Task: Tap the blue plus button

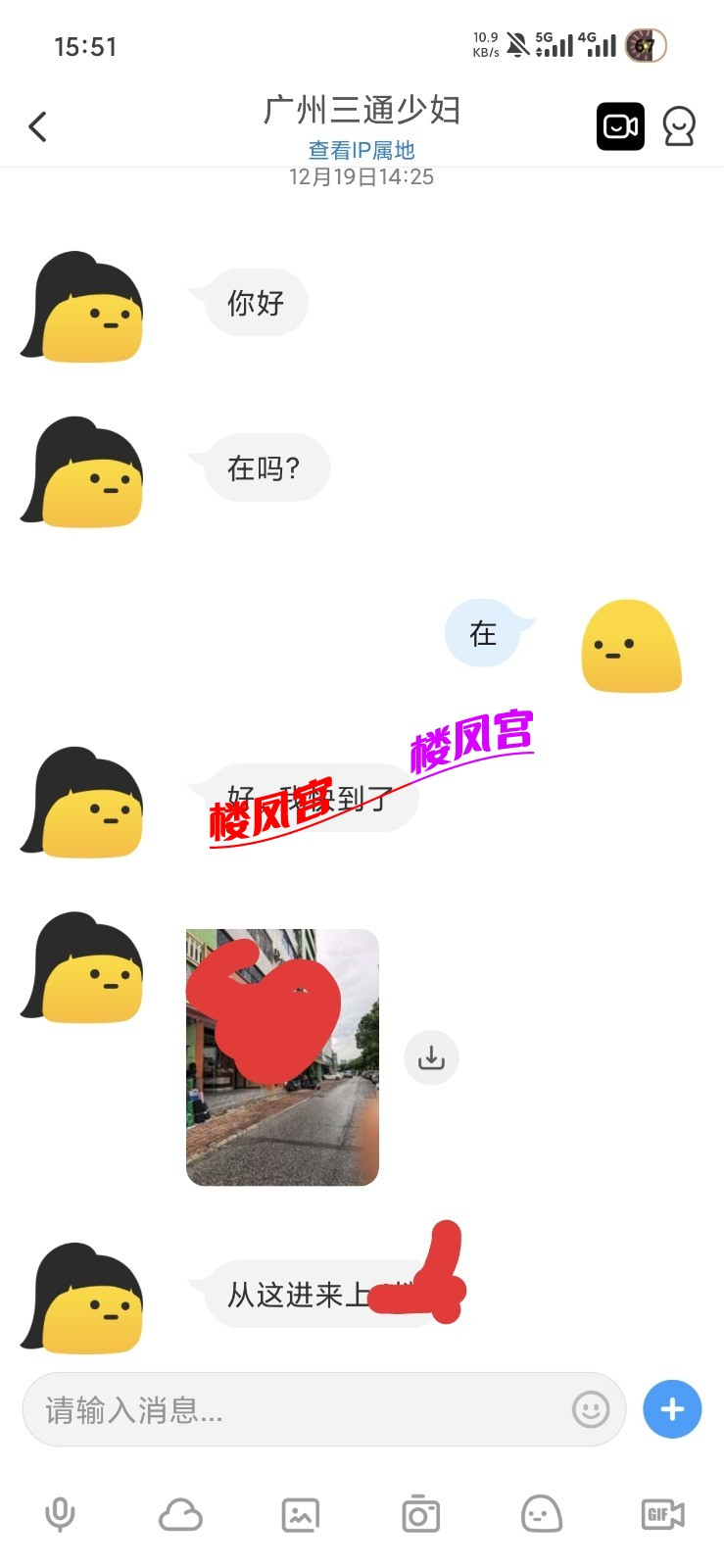Action: coord(672,1409)
